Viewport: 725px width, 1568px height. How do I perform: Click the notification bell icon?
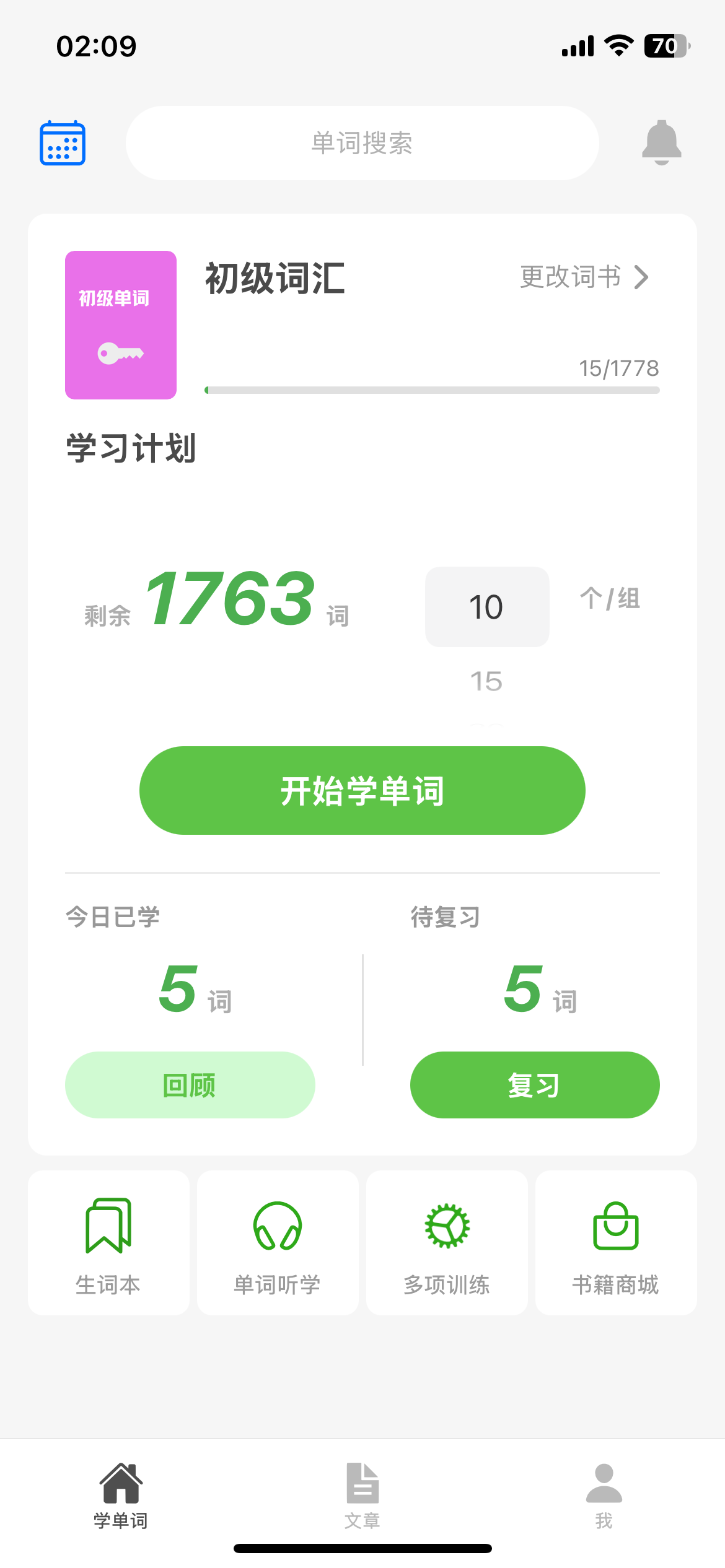click(661, 142)
